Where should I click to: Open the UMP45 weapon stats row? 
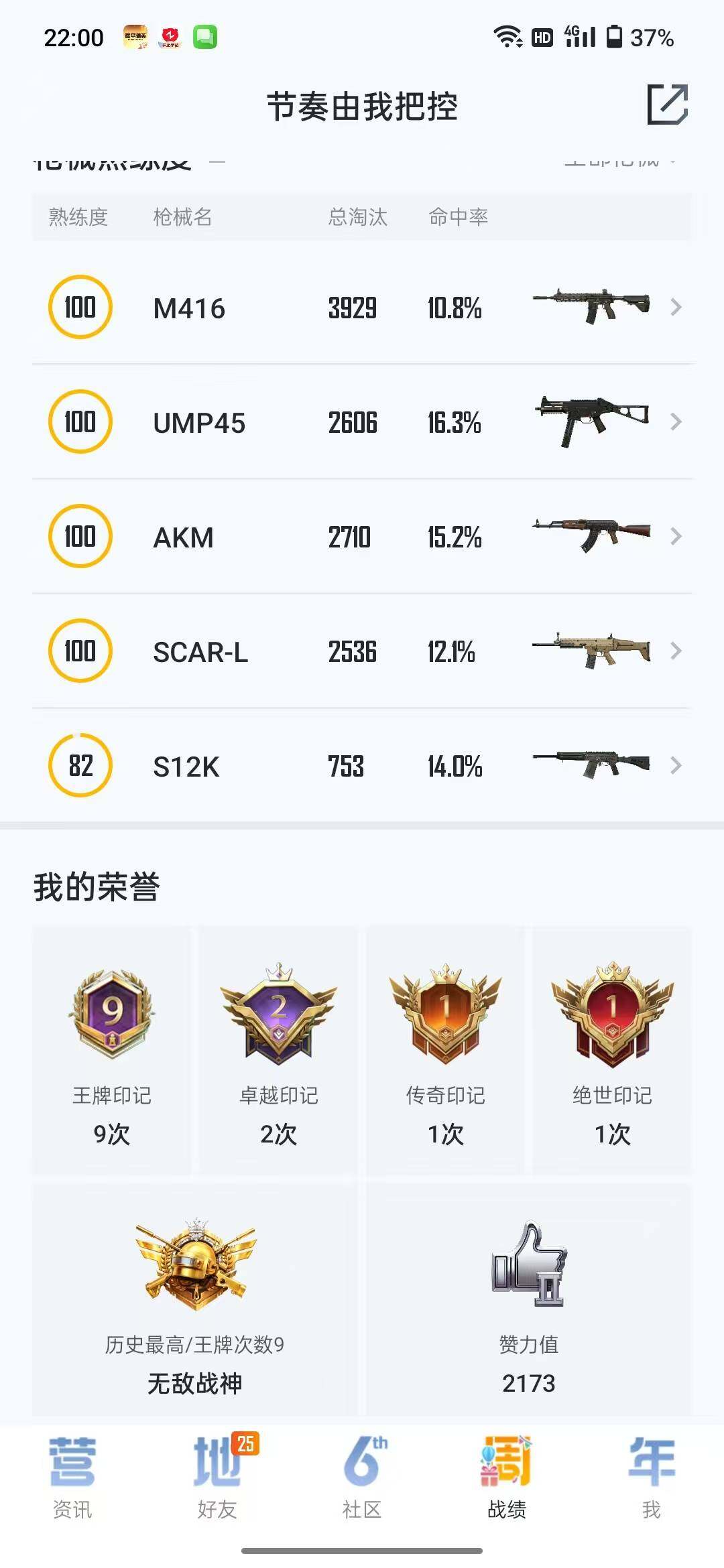pos(362,422)
